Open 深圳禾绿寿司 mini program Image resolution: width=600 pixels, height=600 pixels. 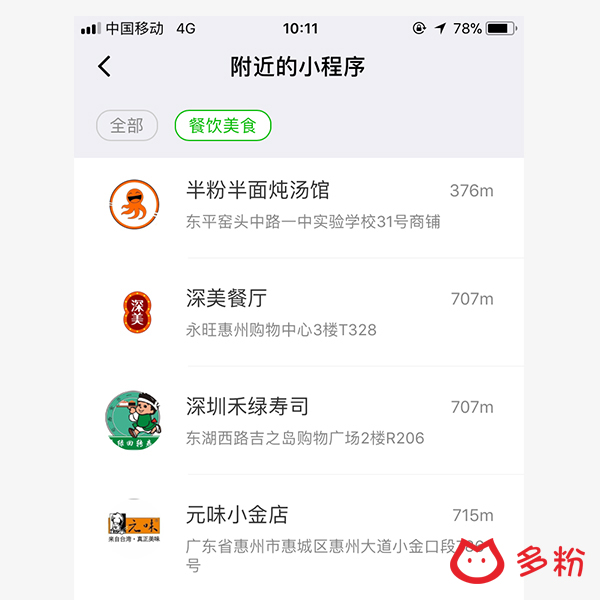point(300,420)
